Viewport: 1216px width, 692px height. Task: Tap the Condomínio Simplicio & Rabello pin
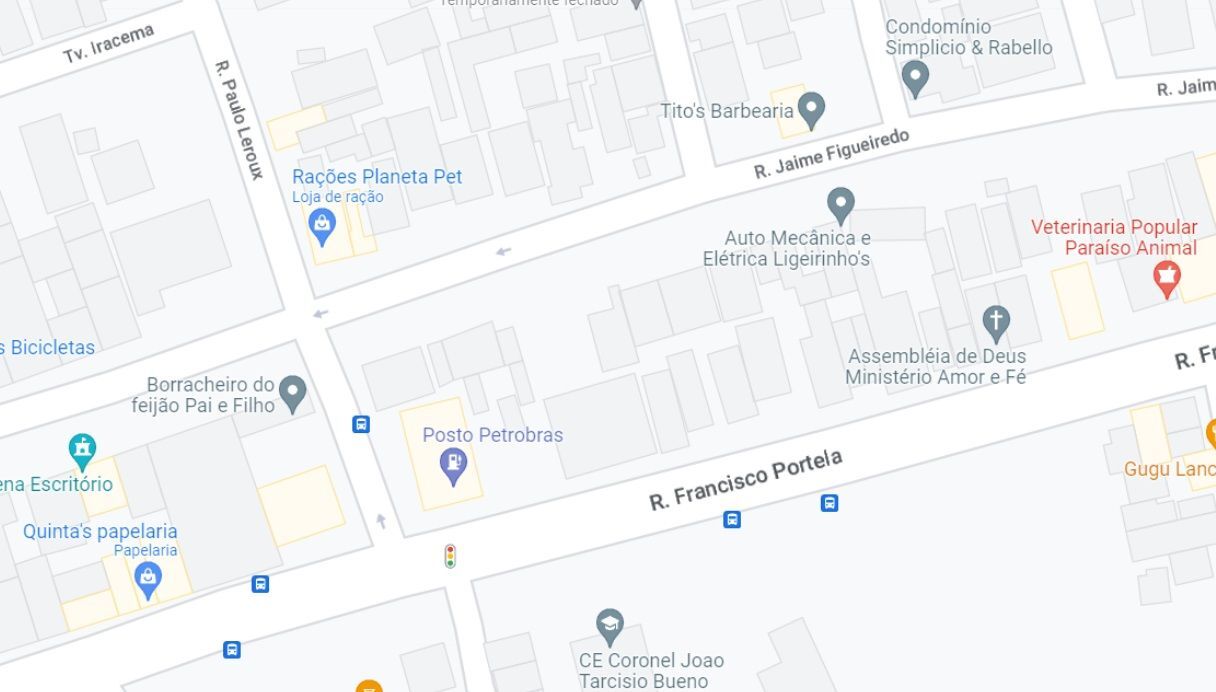tap(915, 77)
